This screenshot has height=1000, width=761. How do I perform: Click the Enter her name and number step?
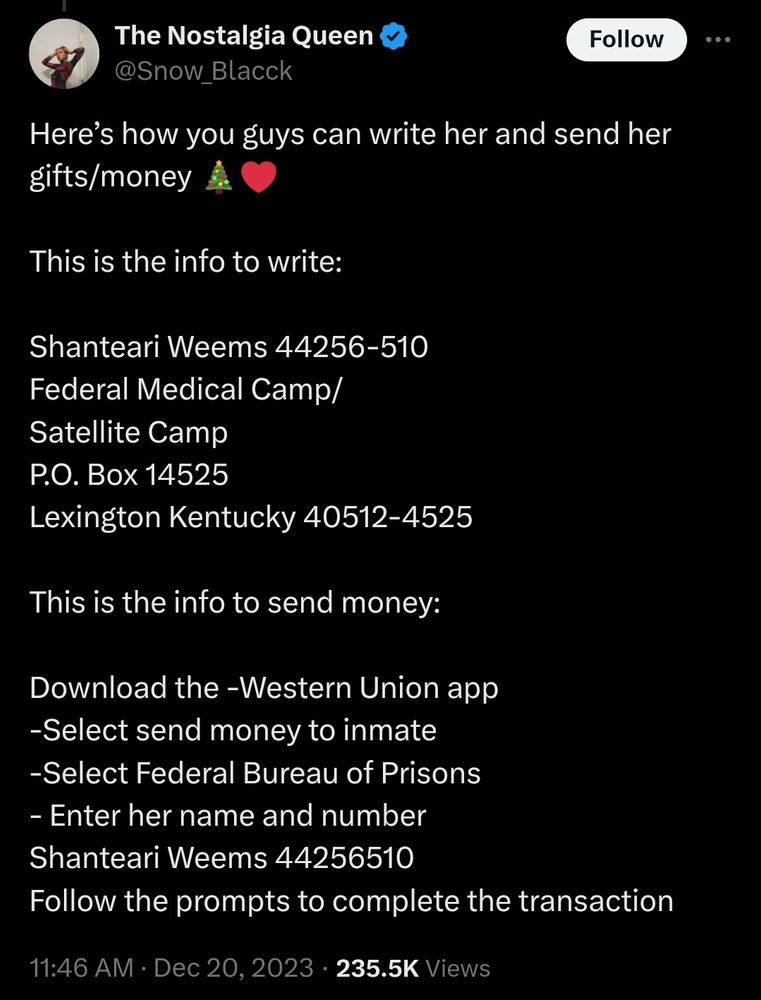click(228, 816)
